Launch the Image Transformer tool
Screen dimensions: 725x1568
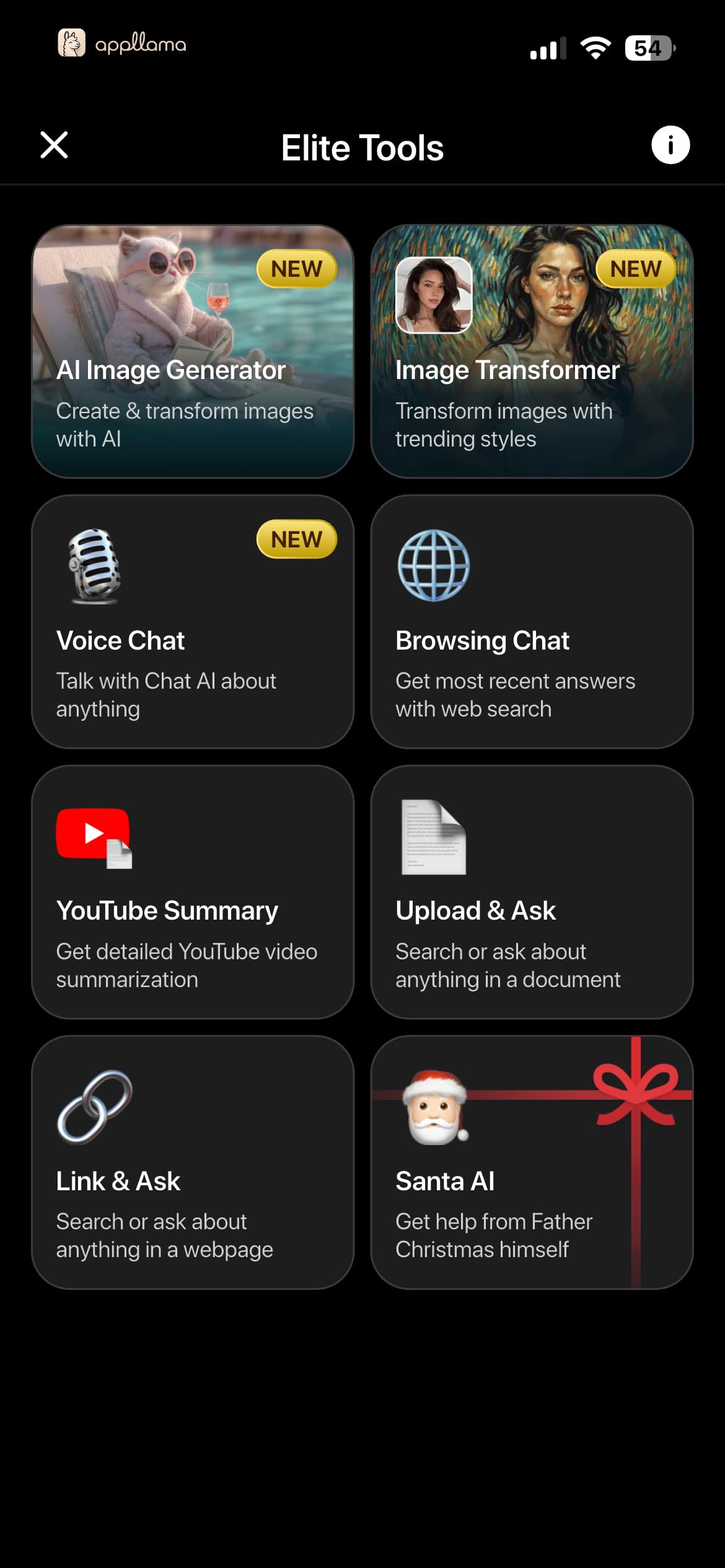pos(532,351)
